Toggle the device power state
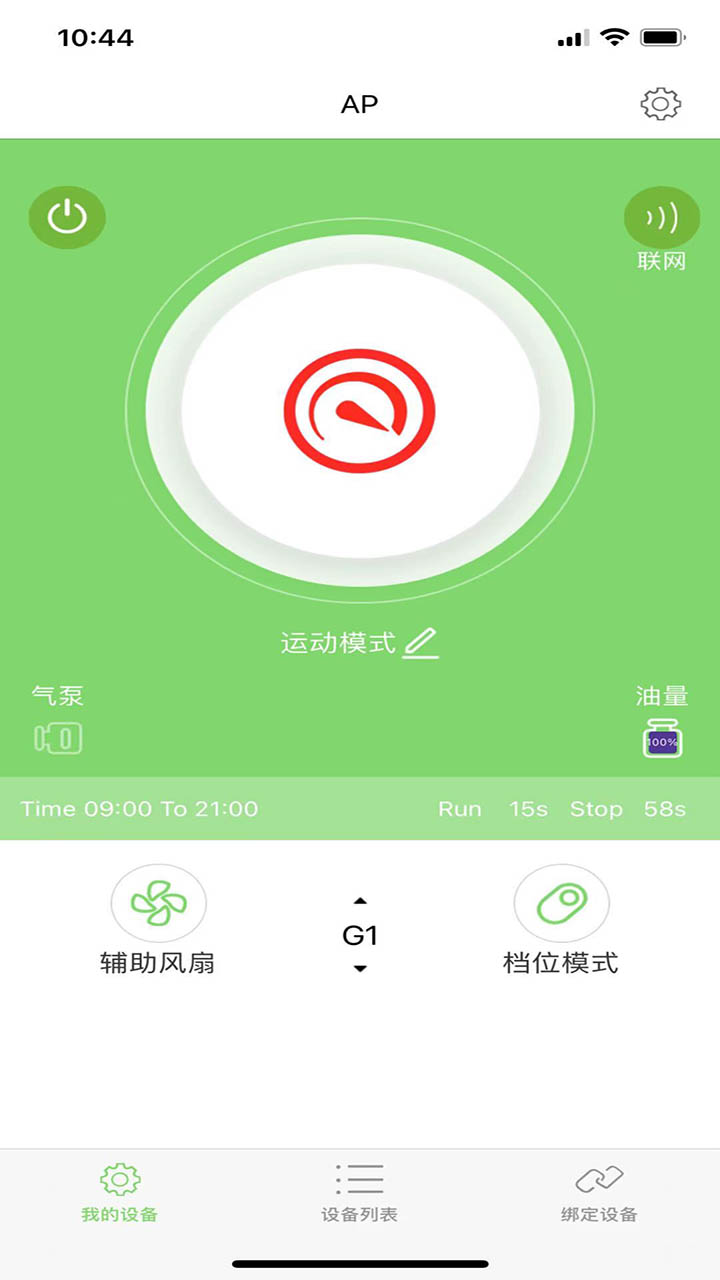This screenshot has width=720, height=1280. [66, 216]
